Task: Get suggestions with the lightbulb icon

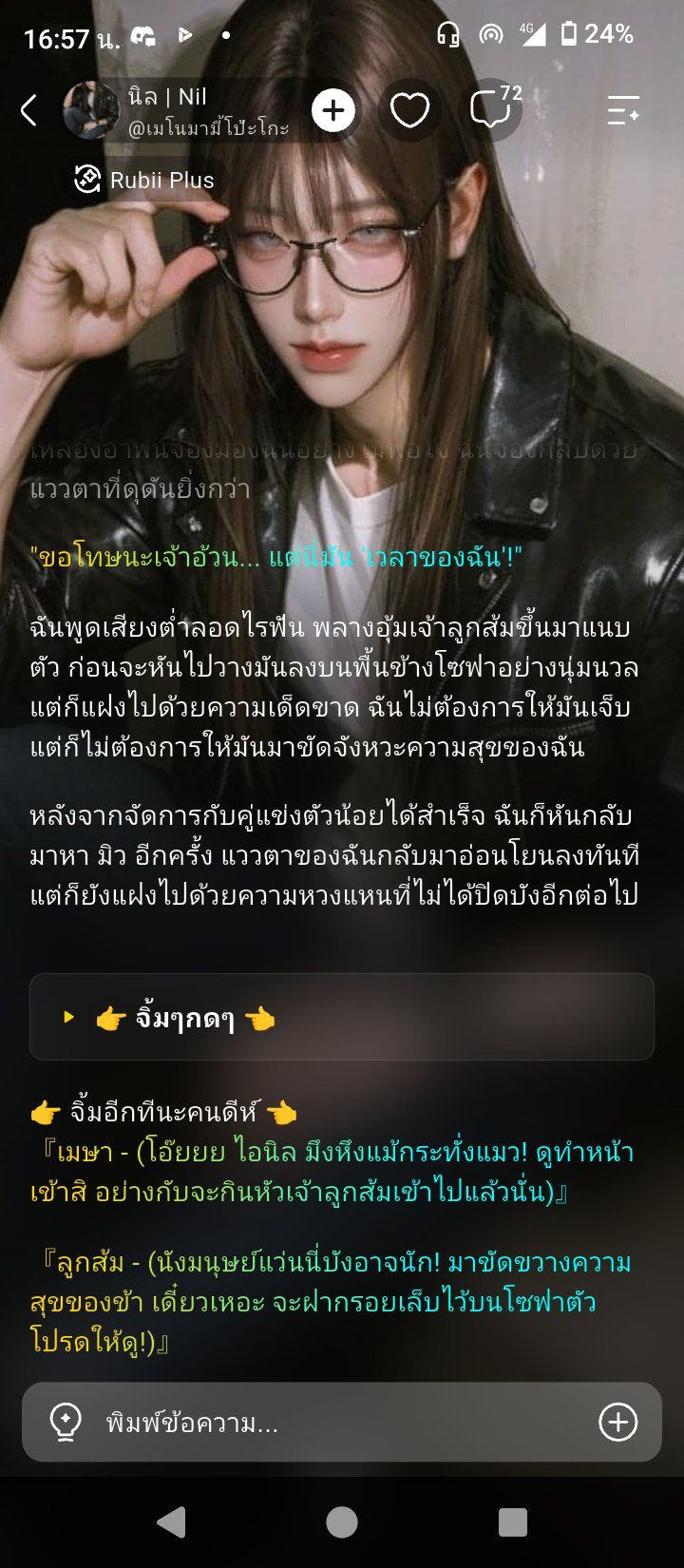Action: pyautogui.click(x=66, y=1423)
